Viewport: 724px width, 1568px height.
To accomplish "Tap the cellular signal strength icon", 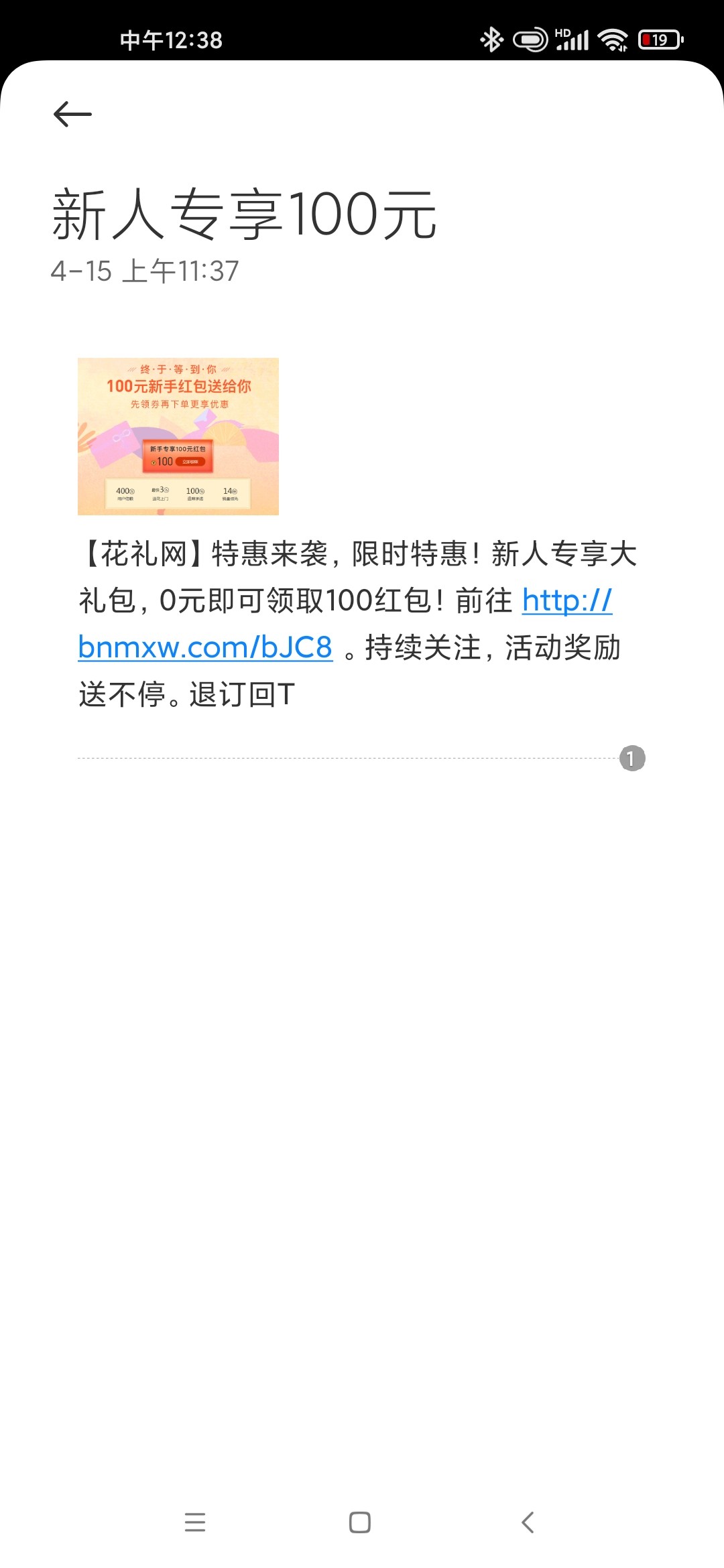I will pyautogui.click(x=575, y=40).
